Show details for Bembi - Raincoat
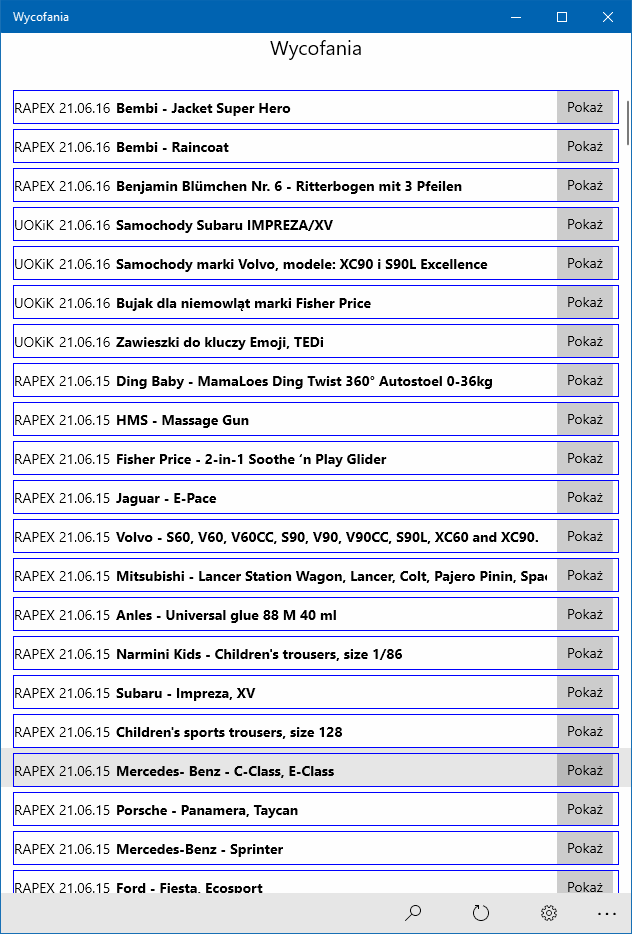This screenshot has width=632, height=934. [585, 147]
